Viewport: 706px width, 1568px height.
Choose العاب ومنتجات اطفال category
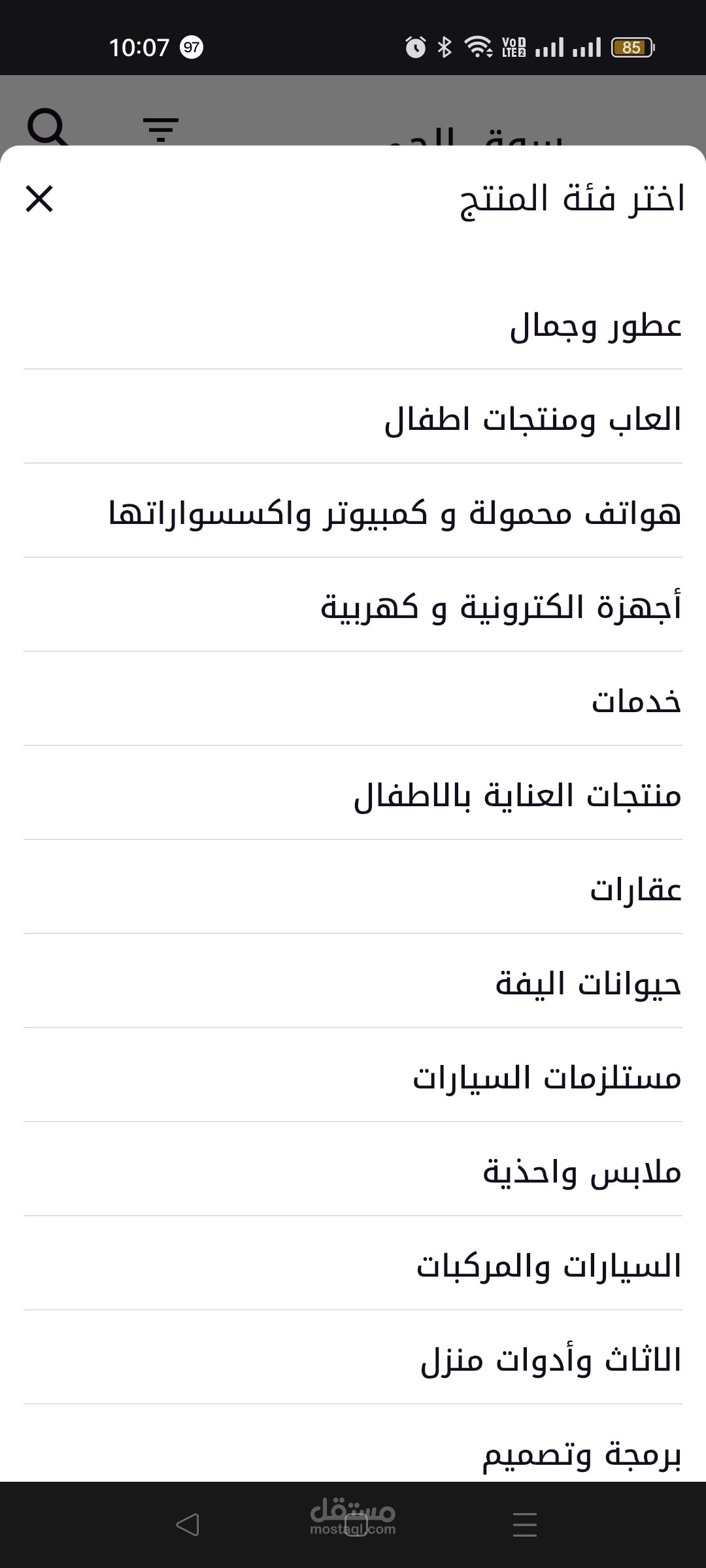coord(533,419)
